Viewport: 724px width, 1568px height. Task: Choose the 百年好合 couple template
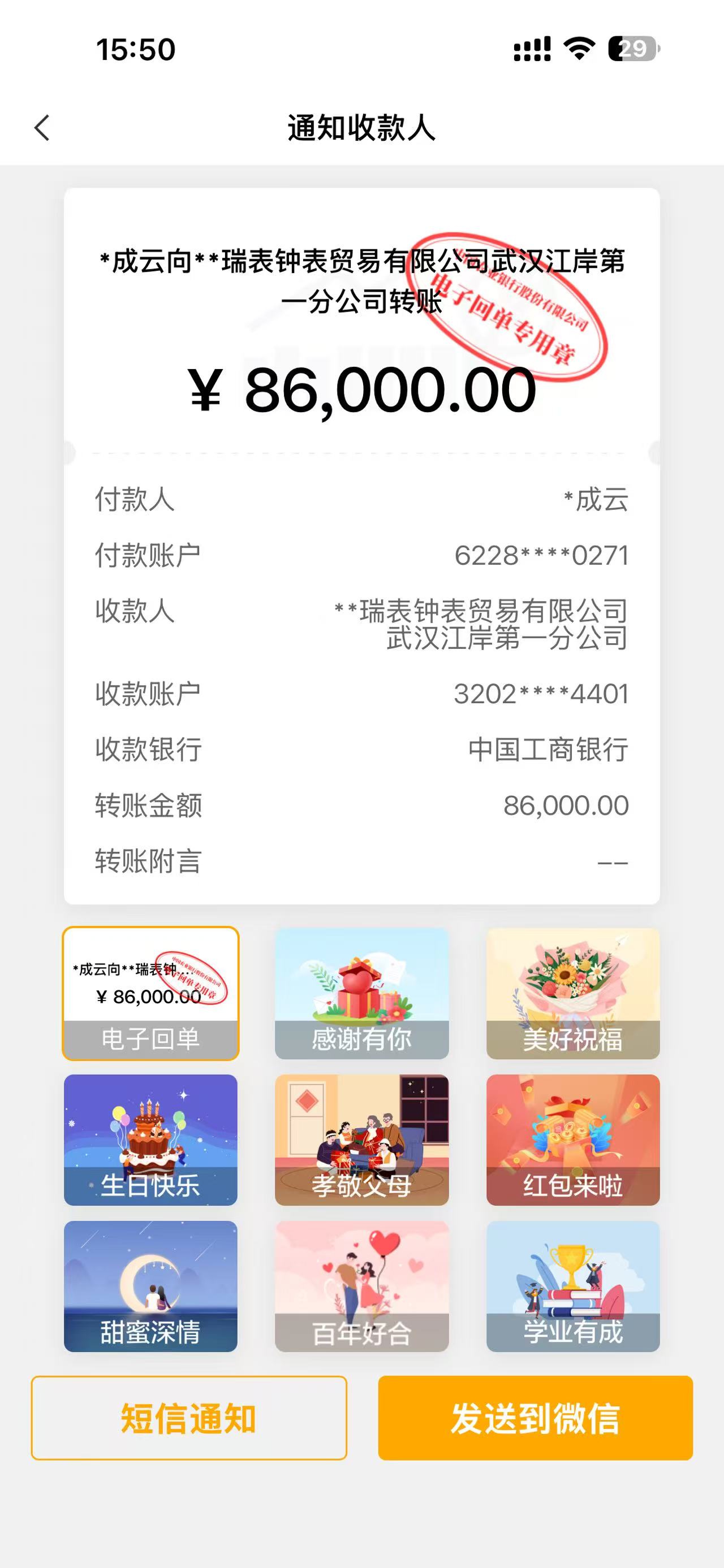(361, 1285)
